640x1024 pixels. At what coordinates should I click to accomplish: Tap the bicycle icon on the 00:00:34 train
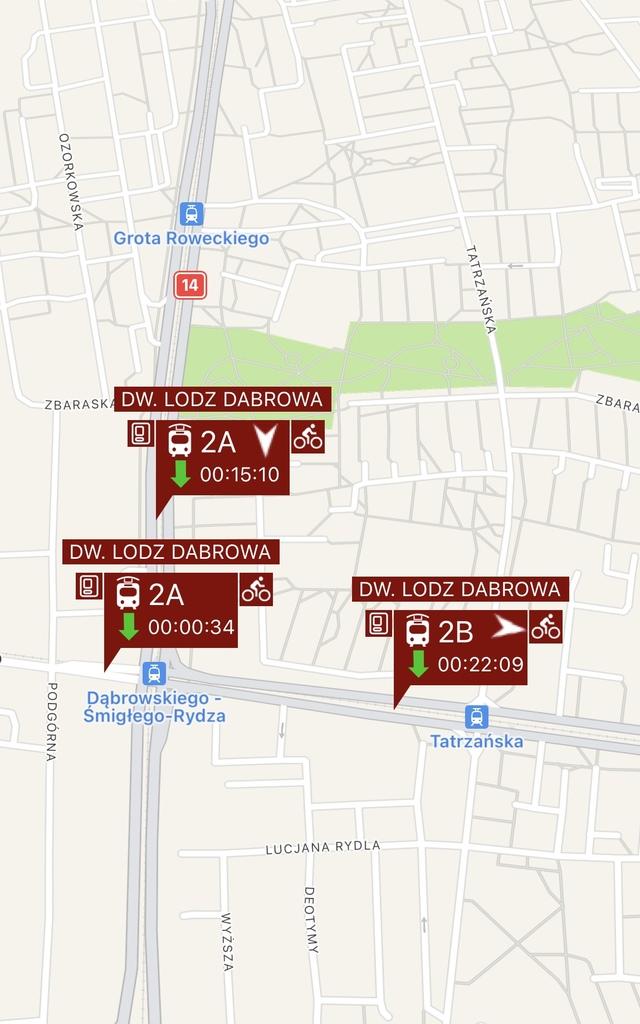click(256, 590)
